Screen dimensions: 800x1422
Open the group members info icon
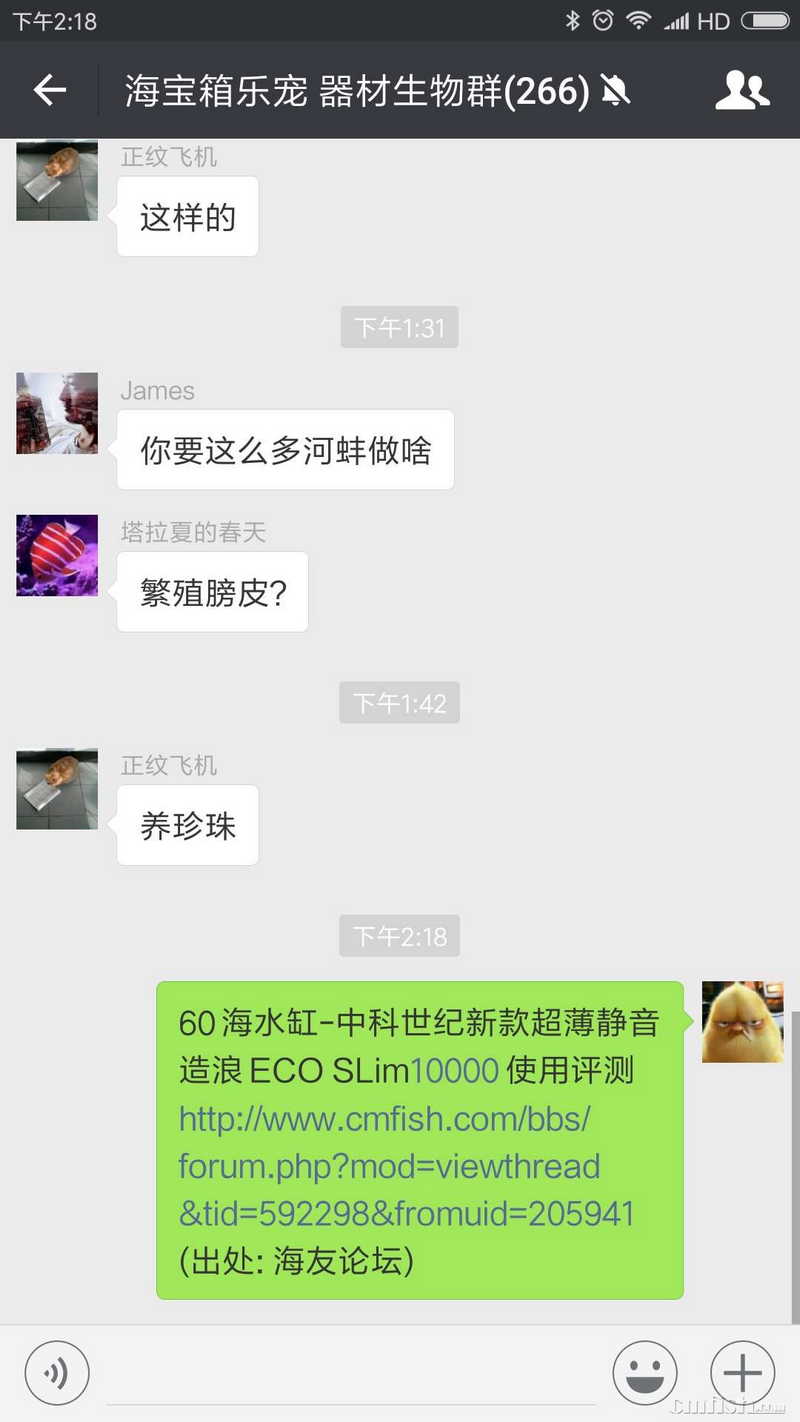coord(742,91)
